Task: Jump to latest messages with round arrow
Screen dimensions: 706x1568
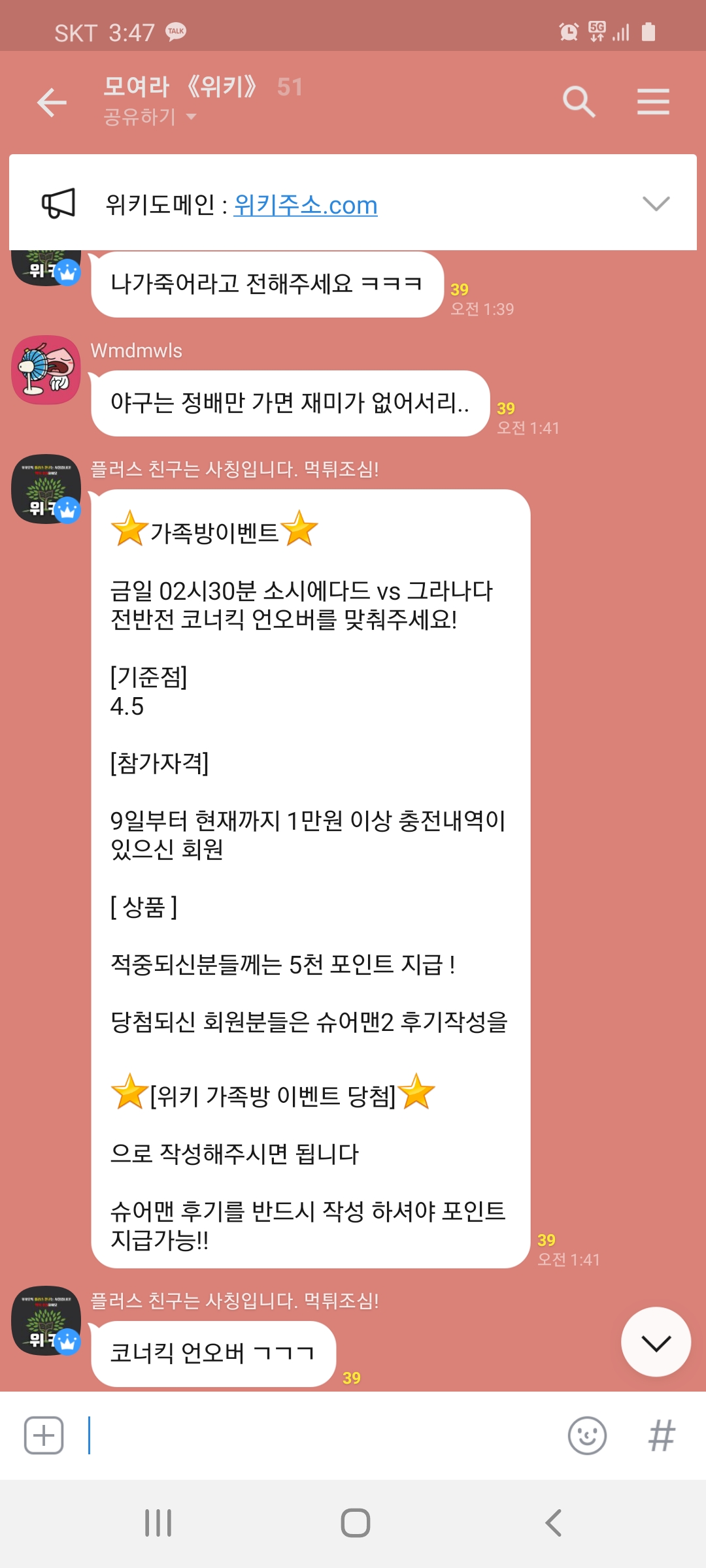Action: pos(656,1342)
